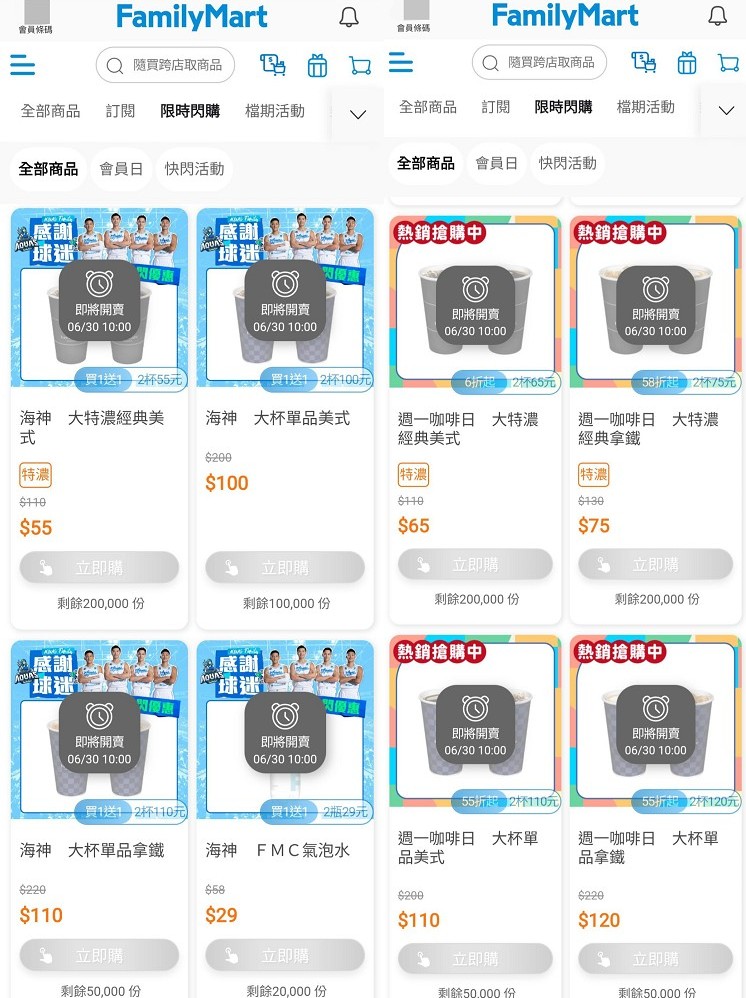This screenshot has height=998, width=746.
Task: Tap 立即購 for 週一咖啡日 大特濃經典拿鐵 at $75
Action: [655, 565]
